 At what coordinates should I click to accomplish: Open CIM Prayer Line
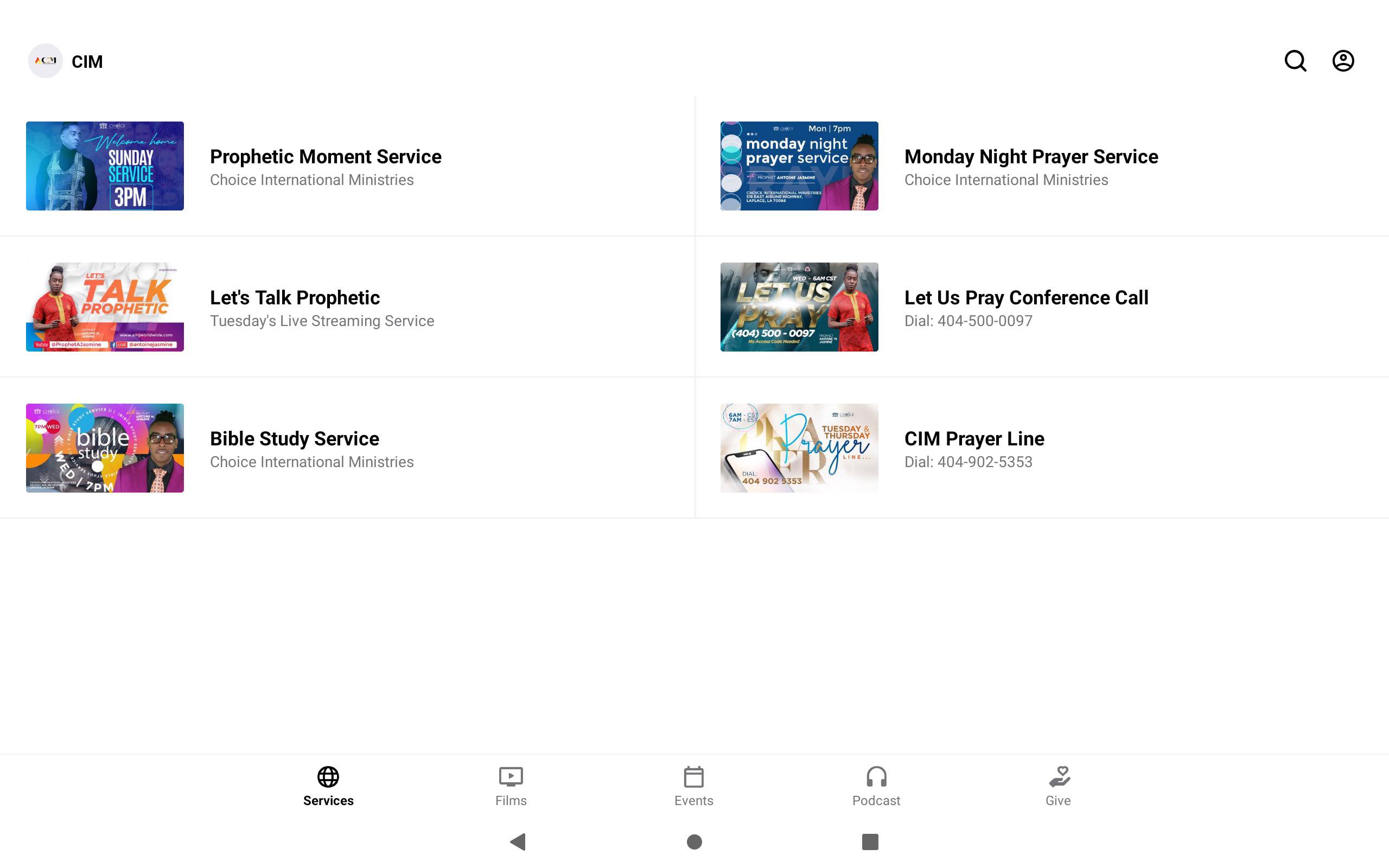point(973,448)
